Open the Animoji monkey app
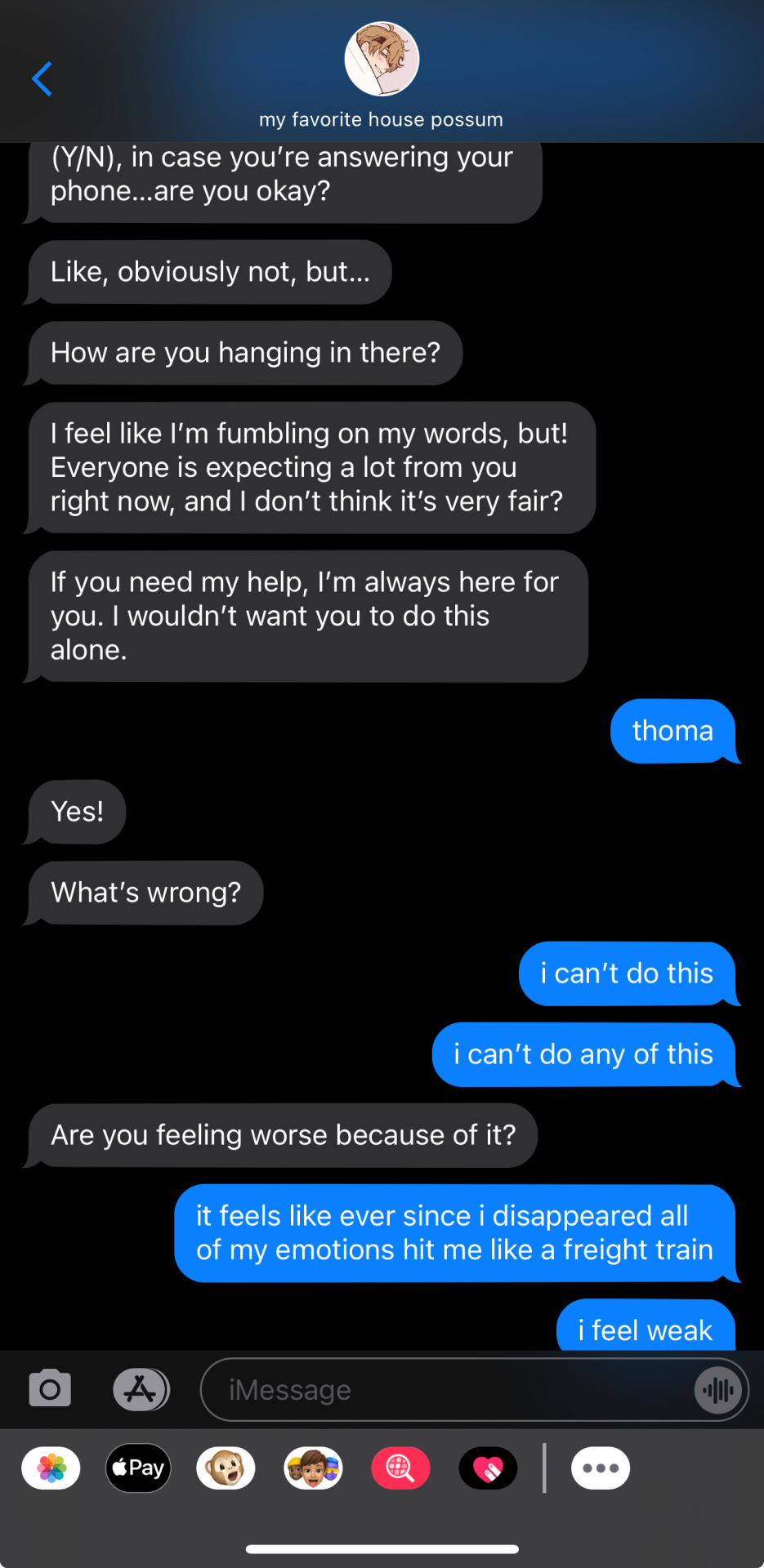764x1568 pixels. pos(226,1468)
